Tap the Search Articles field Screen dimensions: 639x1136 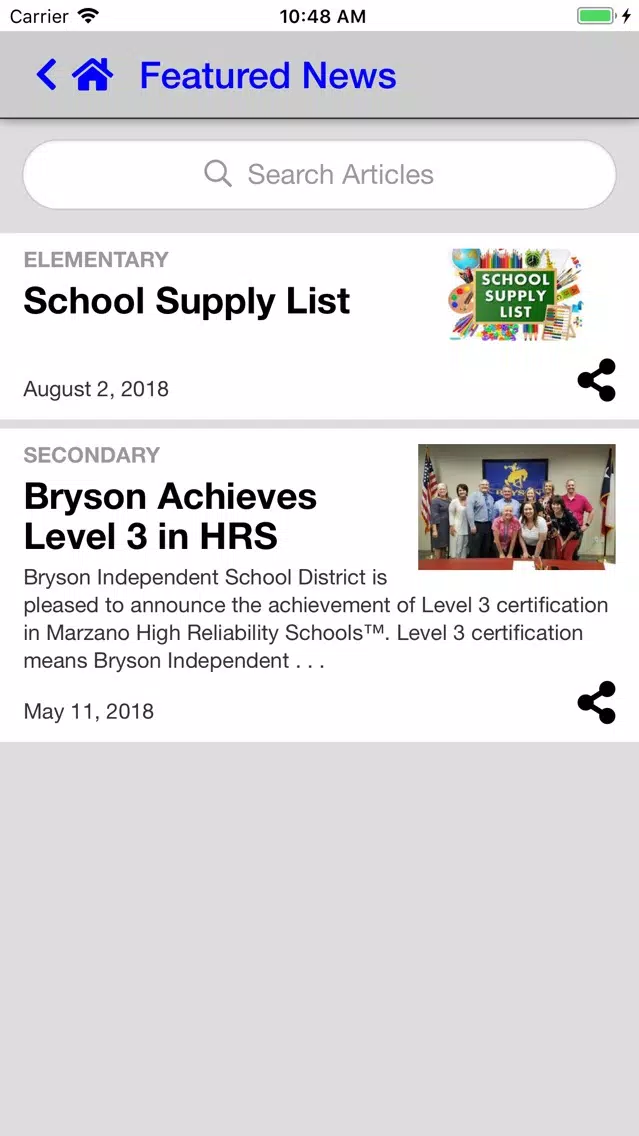coord(320,175)
